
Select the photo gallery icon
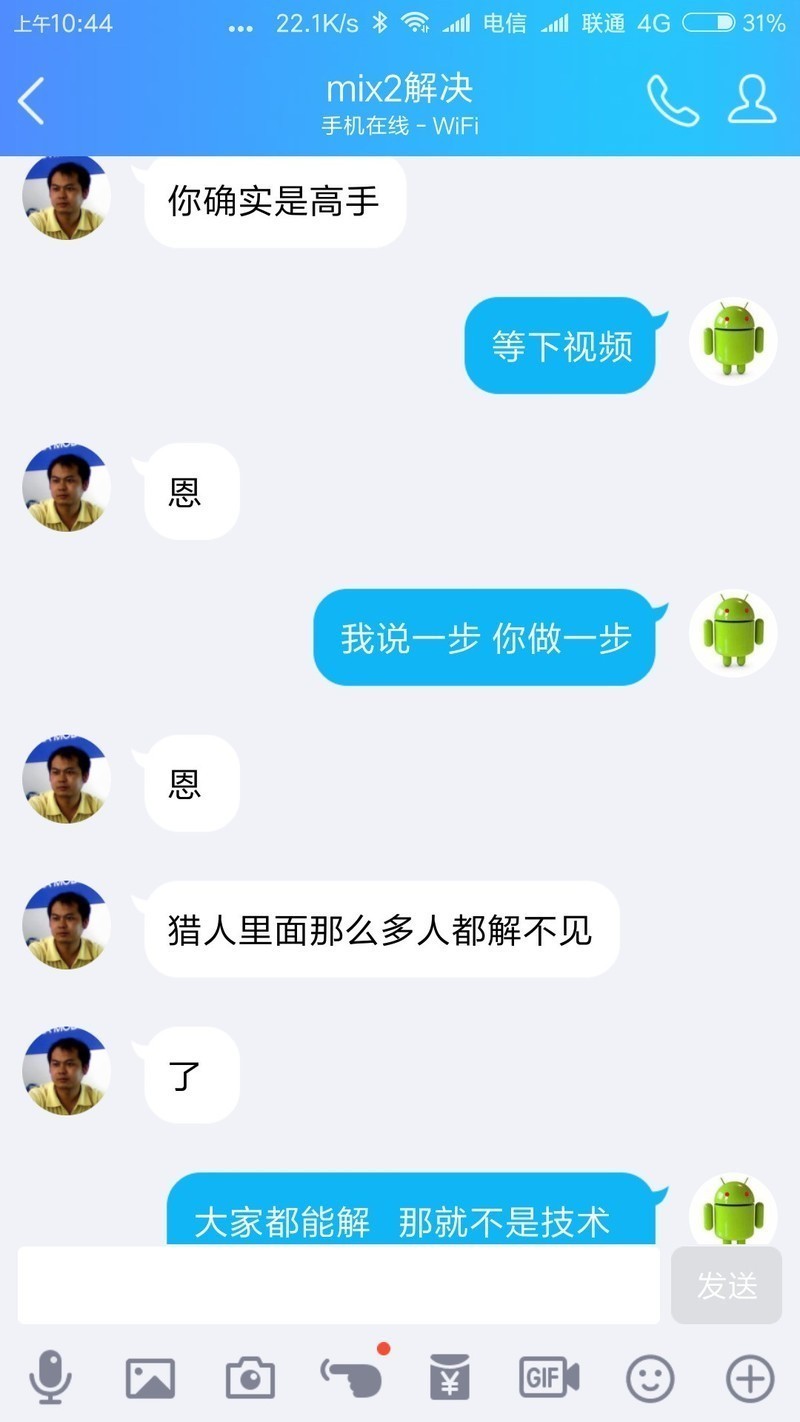pyautogui.click(x=150, y=1376)
